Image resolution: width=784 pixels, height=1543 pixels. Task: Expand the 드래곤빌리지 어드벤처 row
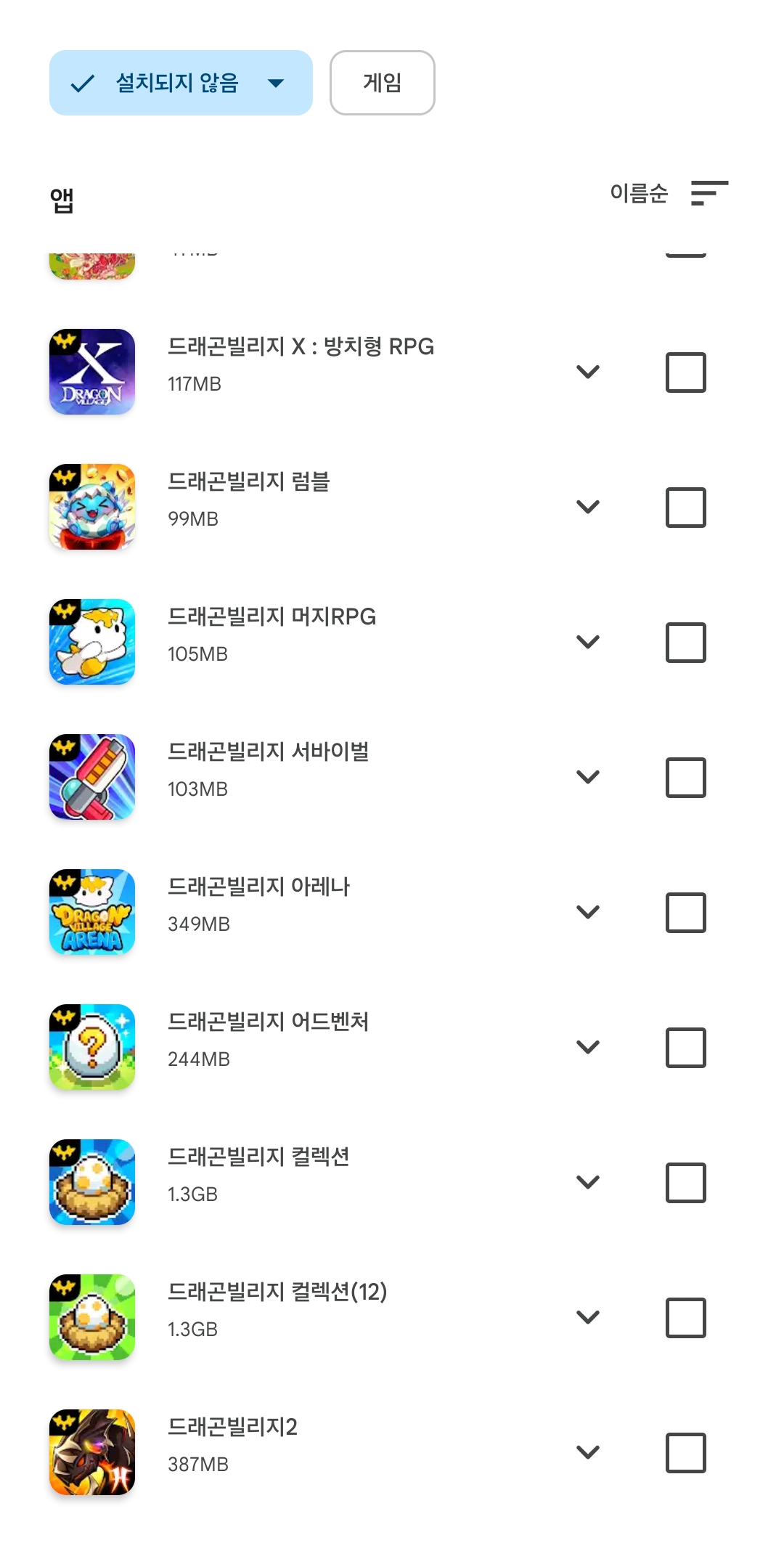click(587, 1048)
